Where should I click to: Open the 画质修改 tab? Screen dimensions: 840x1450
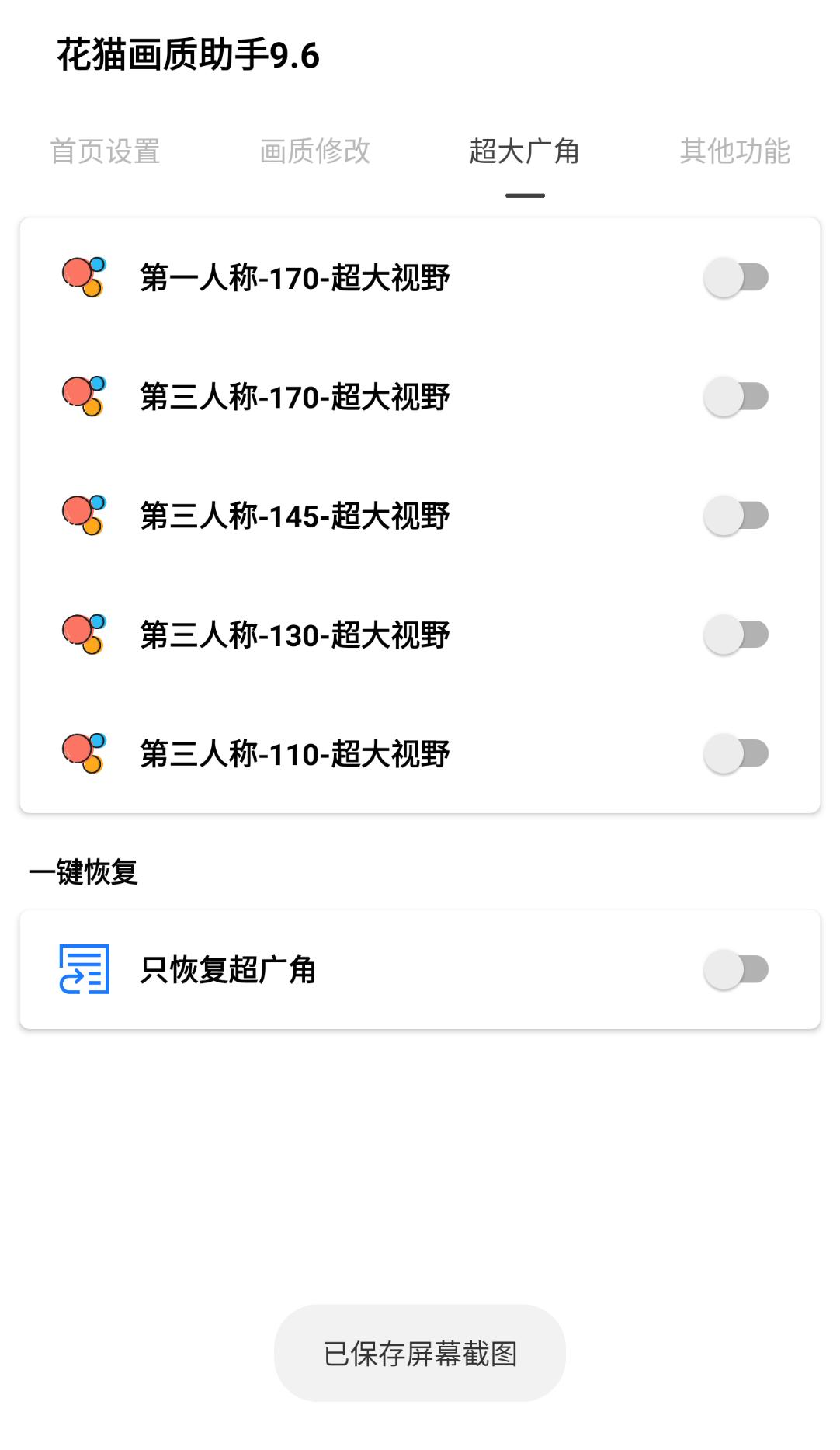[x=315, y=152]
